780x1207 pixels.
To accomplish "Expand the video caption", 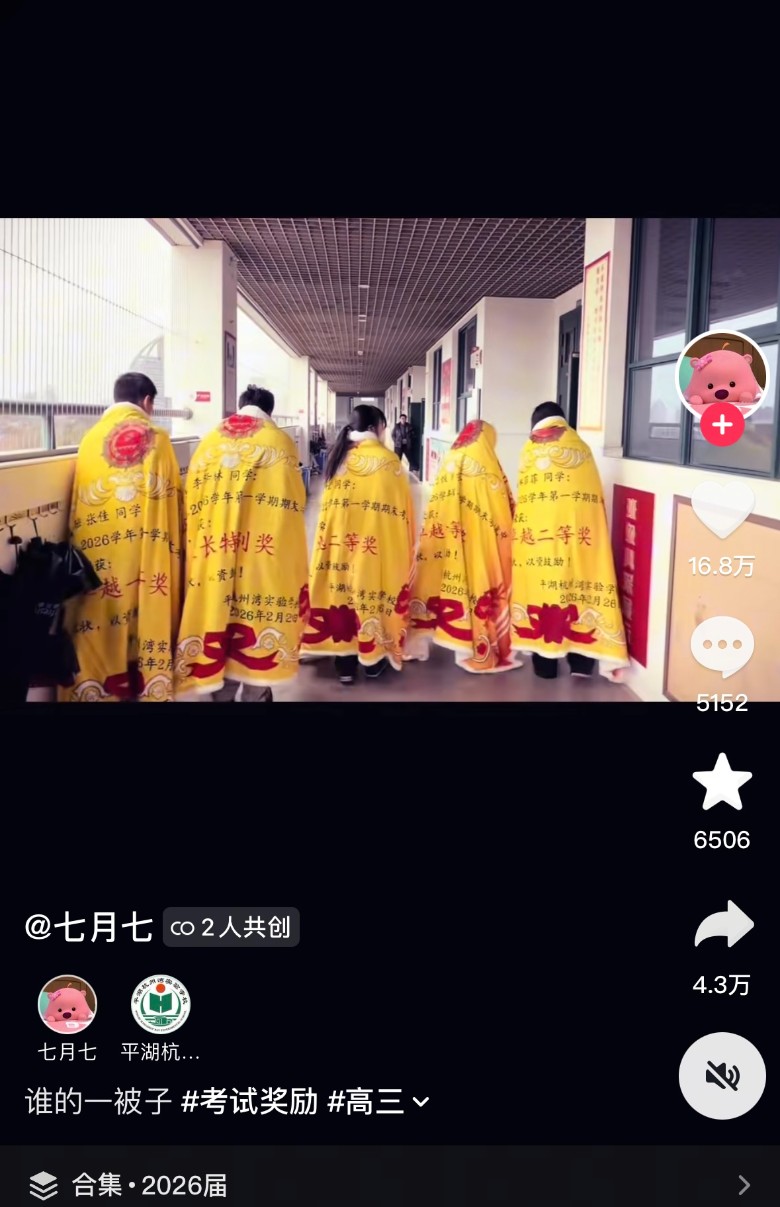I will (421, 1102).
